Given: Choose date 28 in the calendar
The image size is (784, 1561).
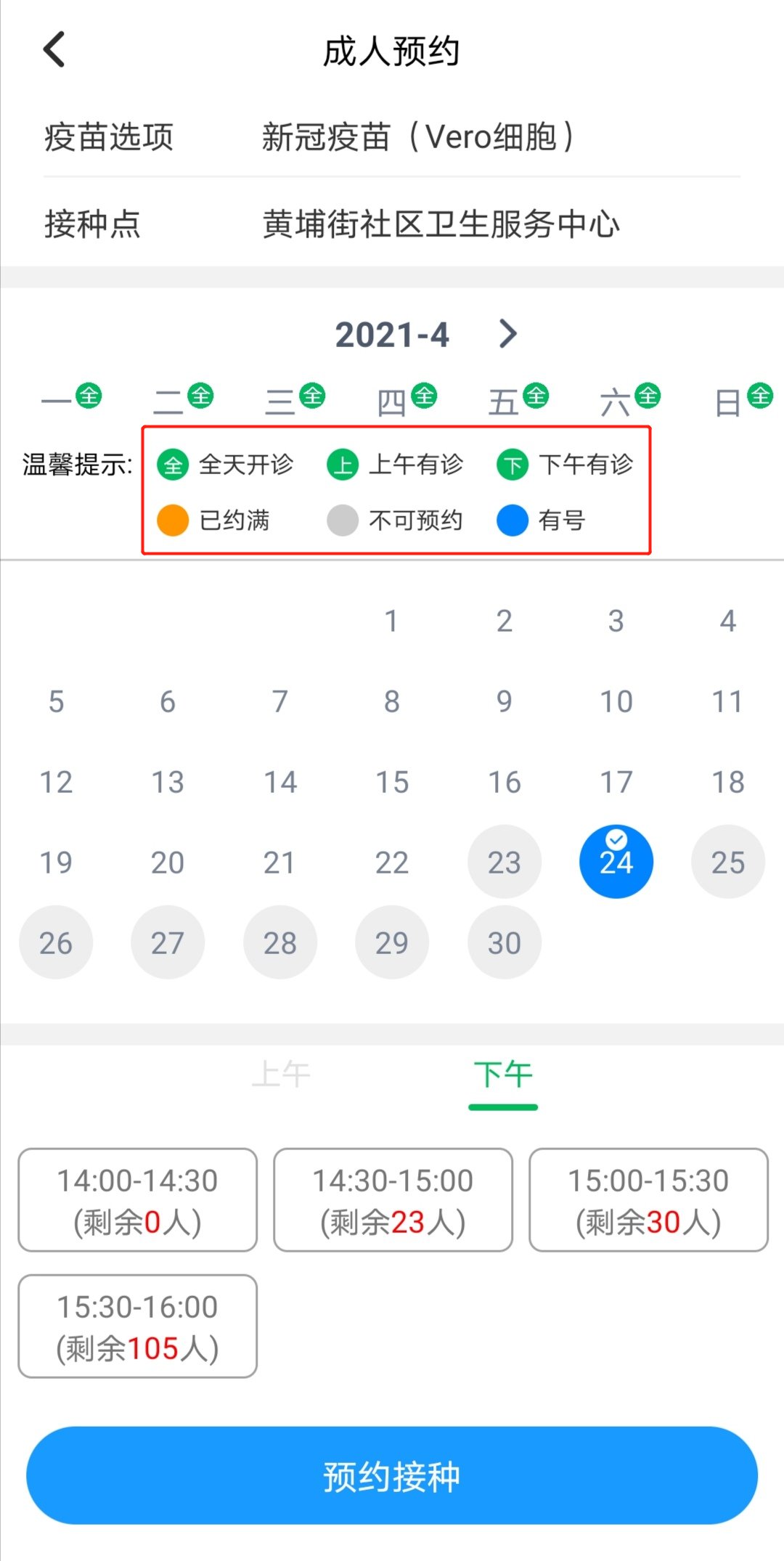Looking at the screenshot, I should point(279,942).
